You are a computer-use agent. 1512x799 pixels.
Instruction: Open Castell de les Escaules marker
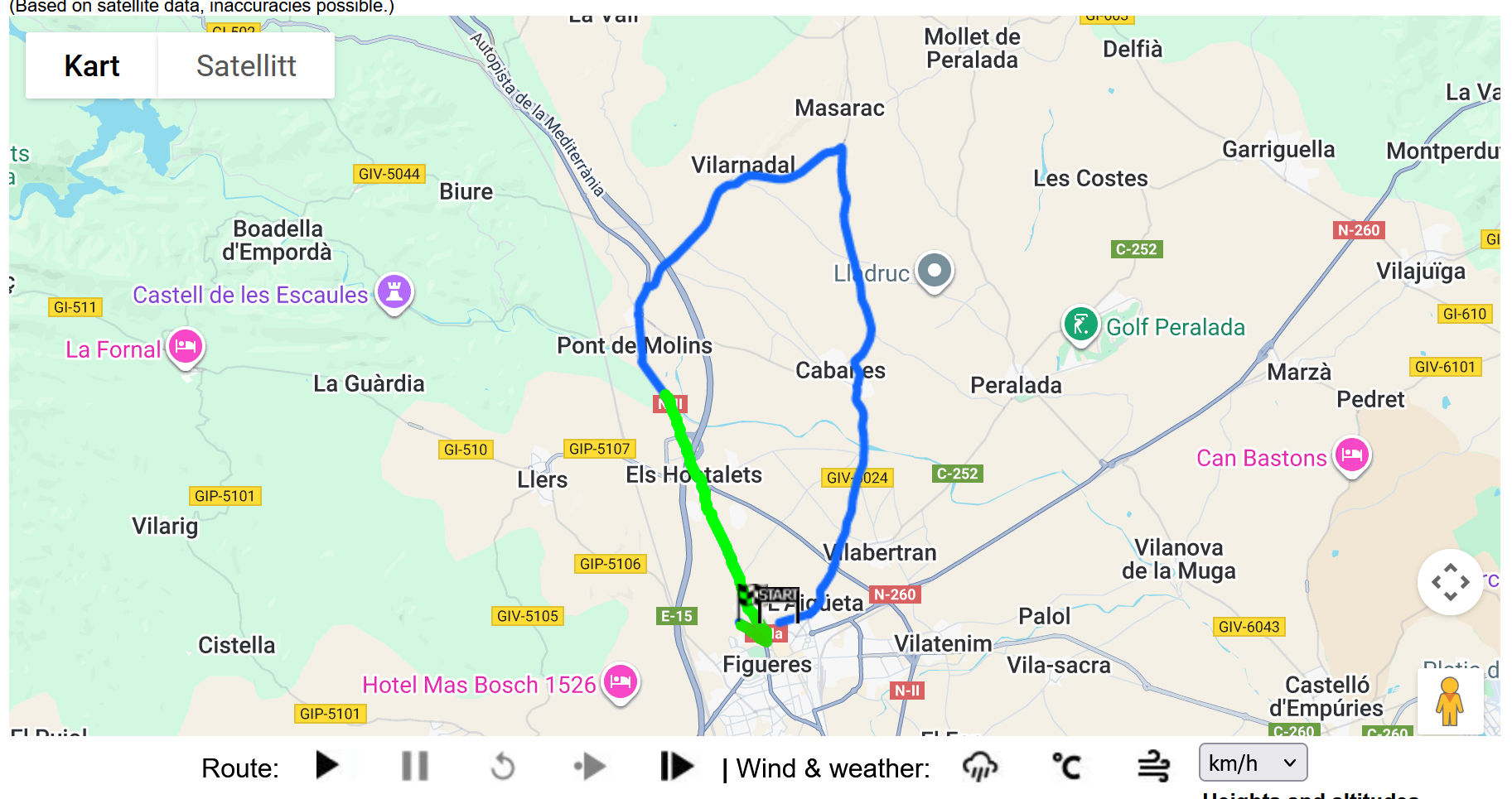(394, 291)
